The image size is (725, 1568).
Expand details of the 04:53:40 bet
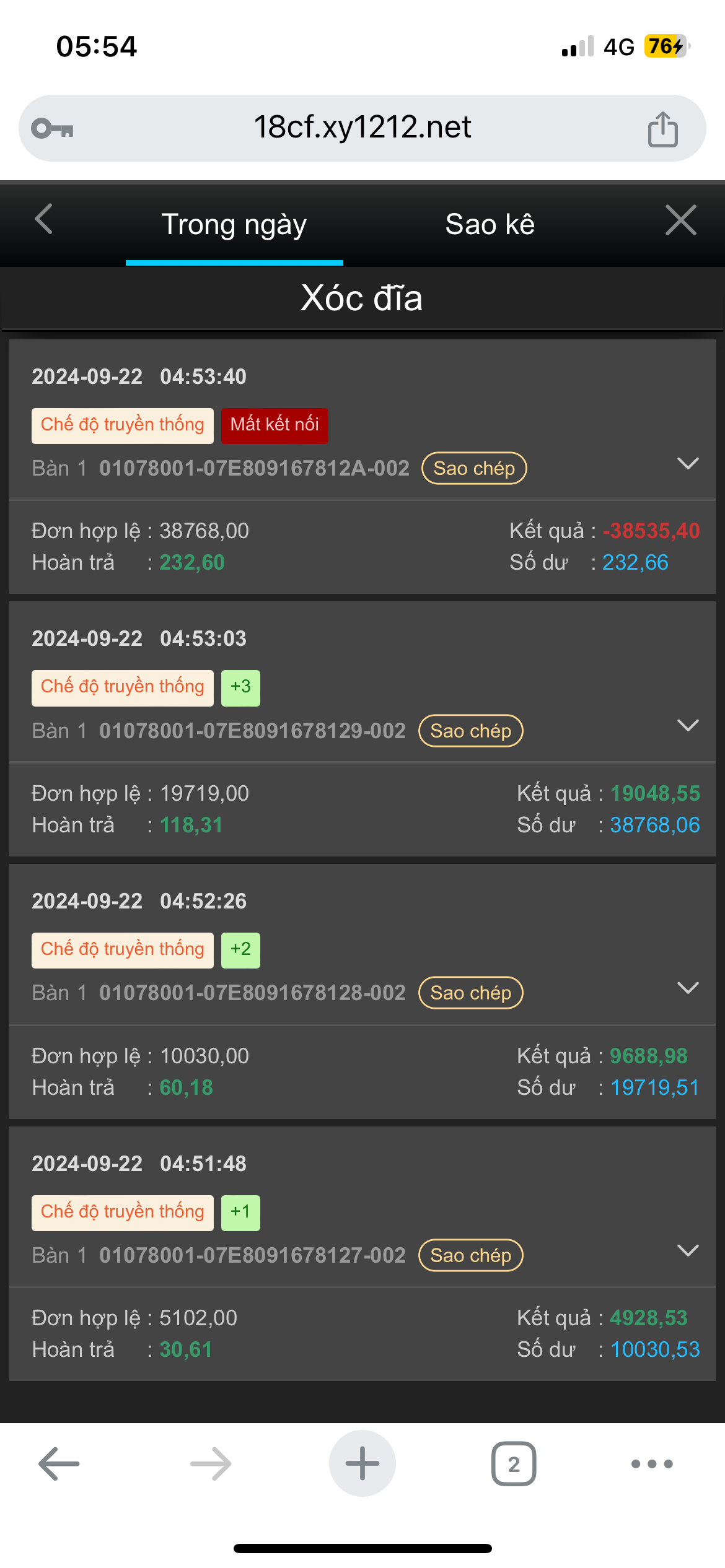688,463
